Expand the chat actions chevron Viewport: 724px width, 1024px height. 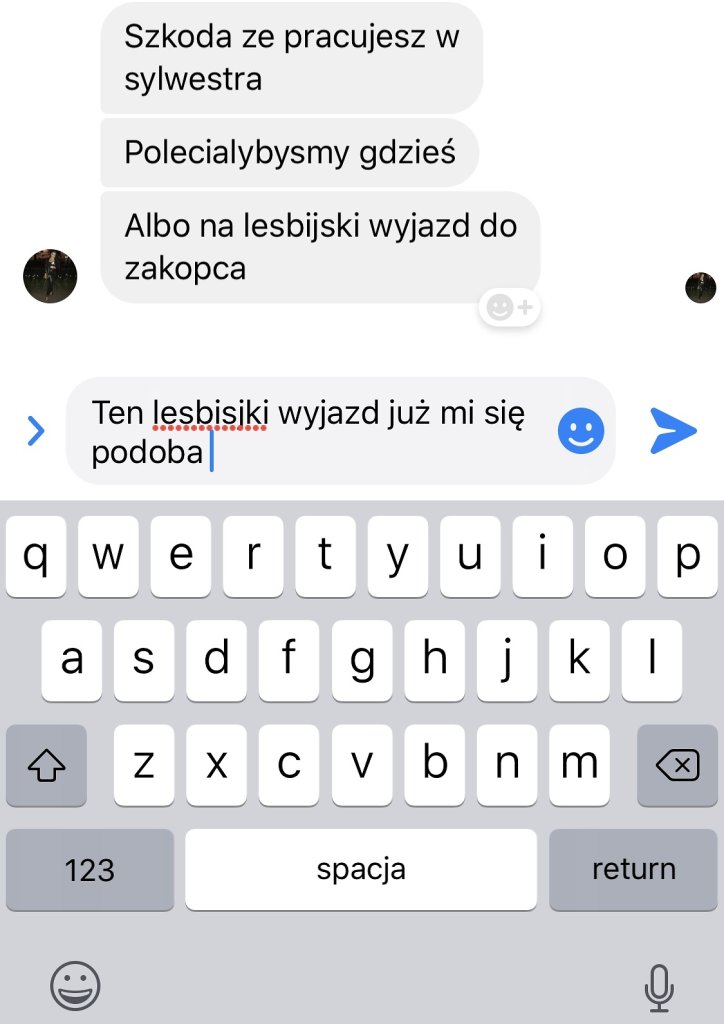click(x=36, y=431)
